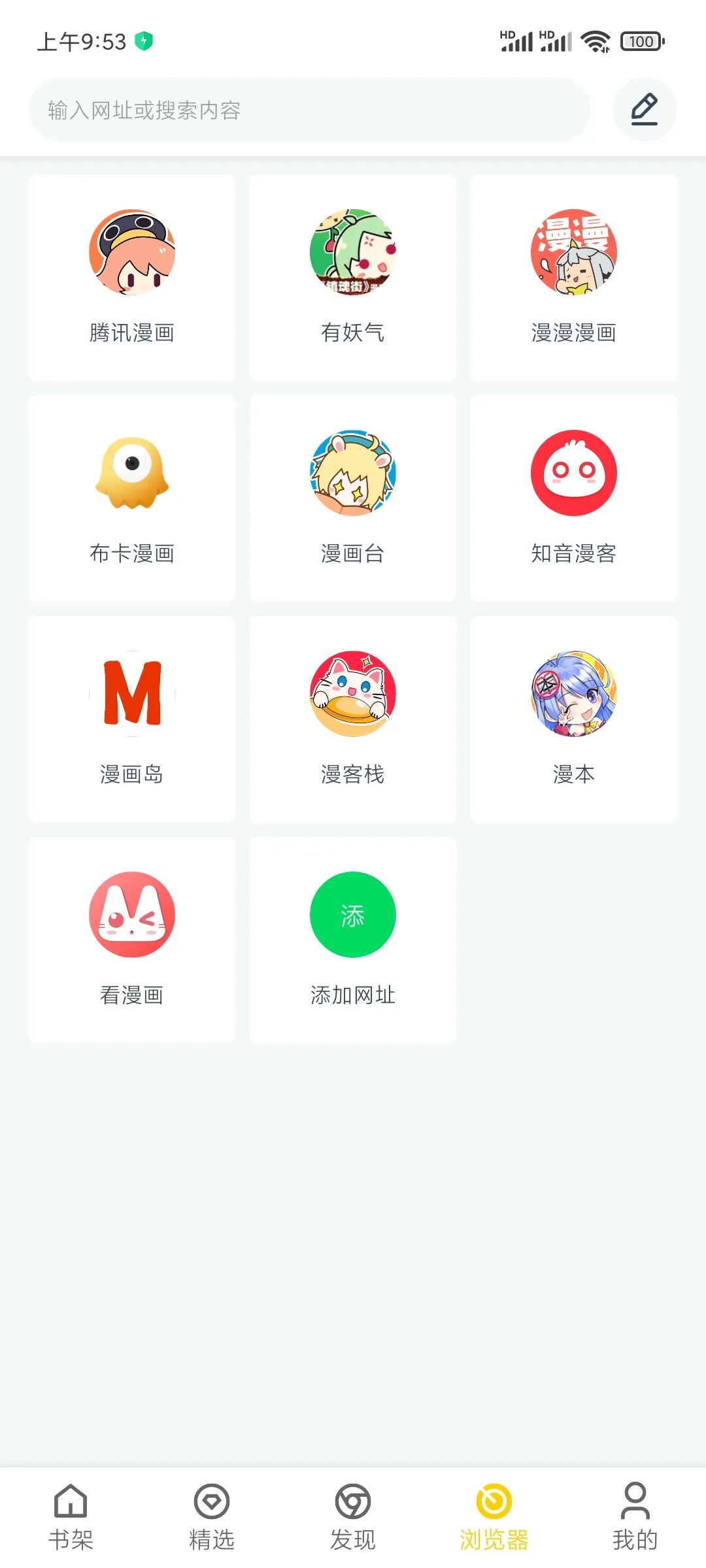
Task: Tap the Wi-Fi icon in the status bar
Action: pos(596,41)
